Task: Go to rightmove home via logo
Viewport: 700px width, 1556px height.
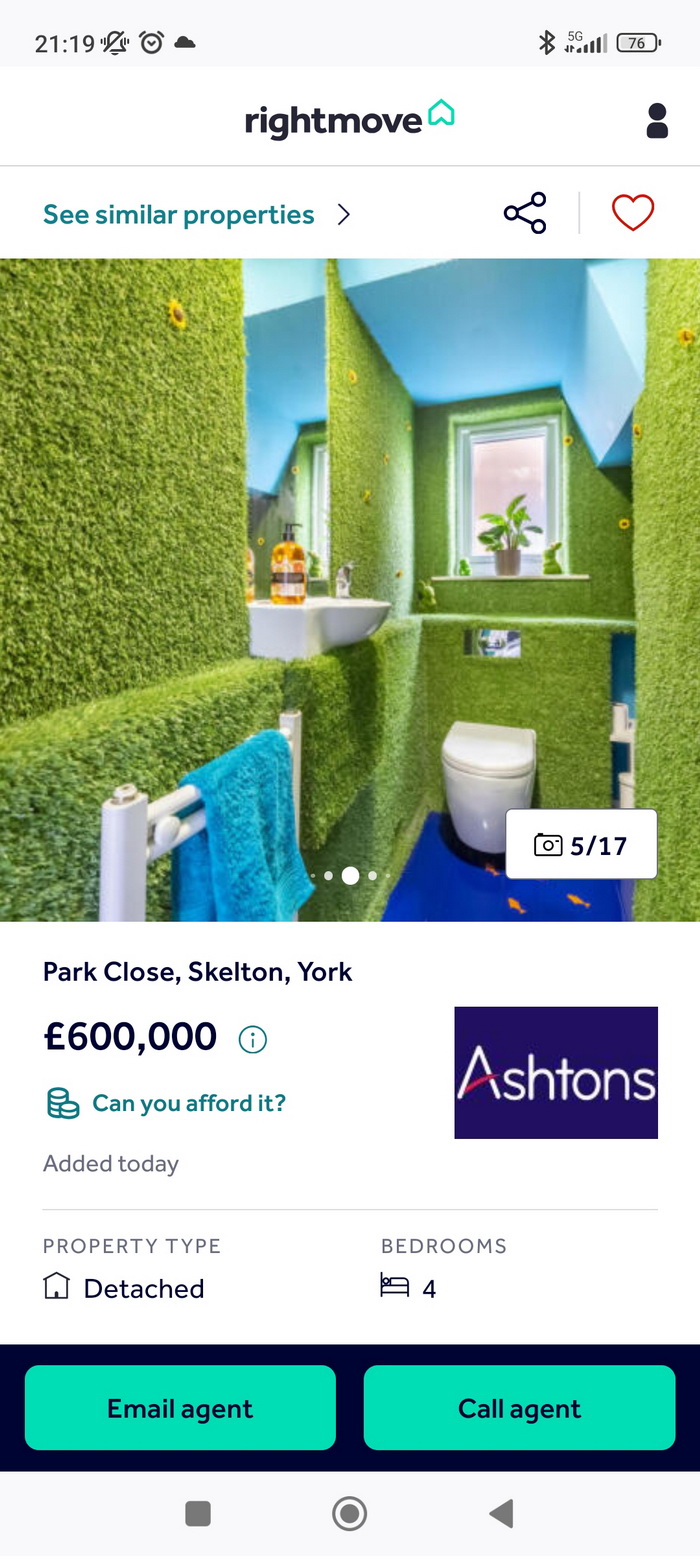Action: [x=349, y=120]
